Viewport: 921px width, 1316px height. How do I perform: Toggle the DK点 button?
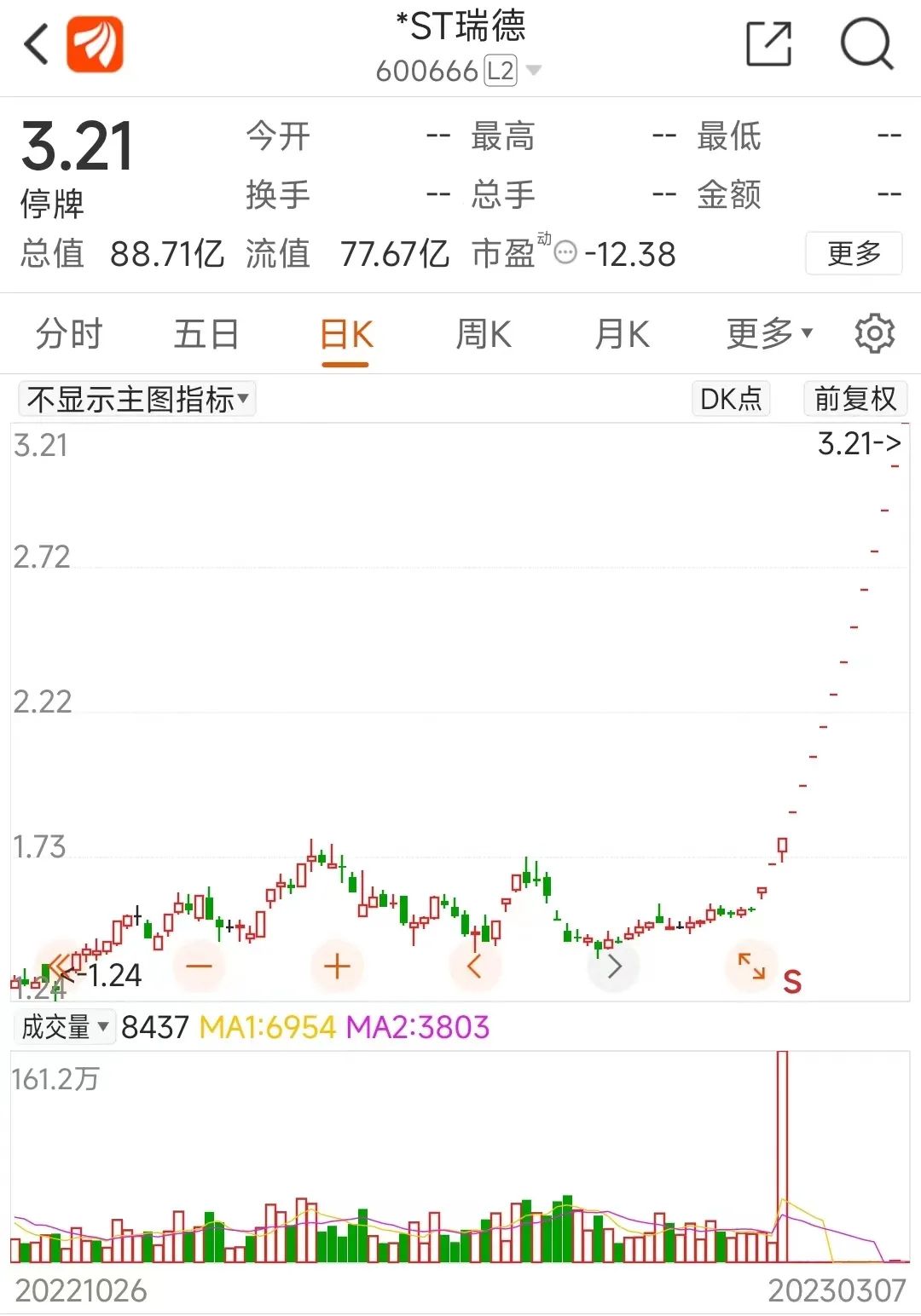[731, 399]
